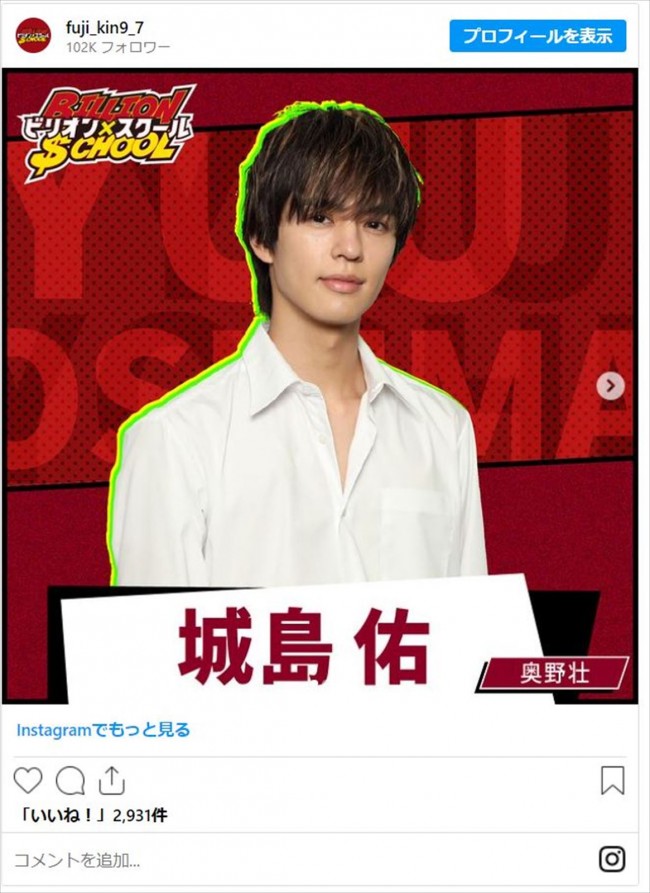Open the fuji_kin9_7 profile avatar
Image resolution: width=650 pixels, height=893 pixels.
[x=33, y=35]
